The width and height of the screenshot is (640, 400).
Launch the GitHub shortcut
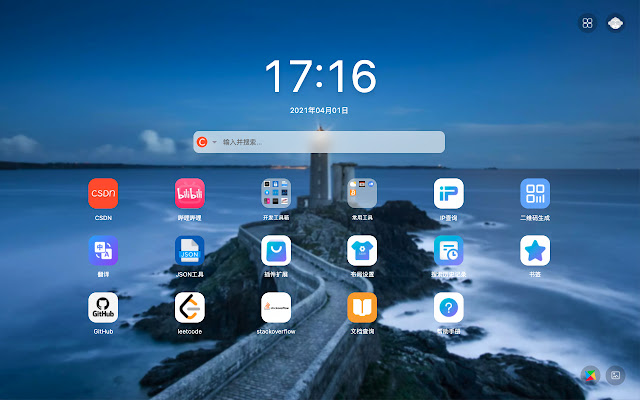[103, 307]
